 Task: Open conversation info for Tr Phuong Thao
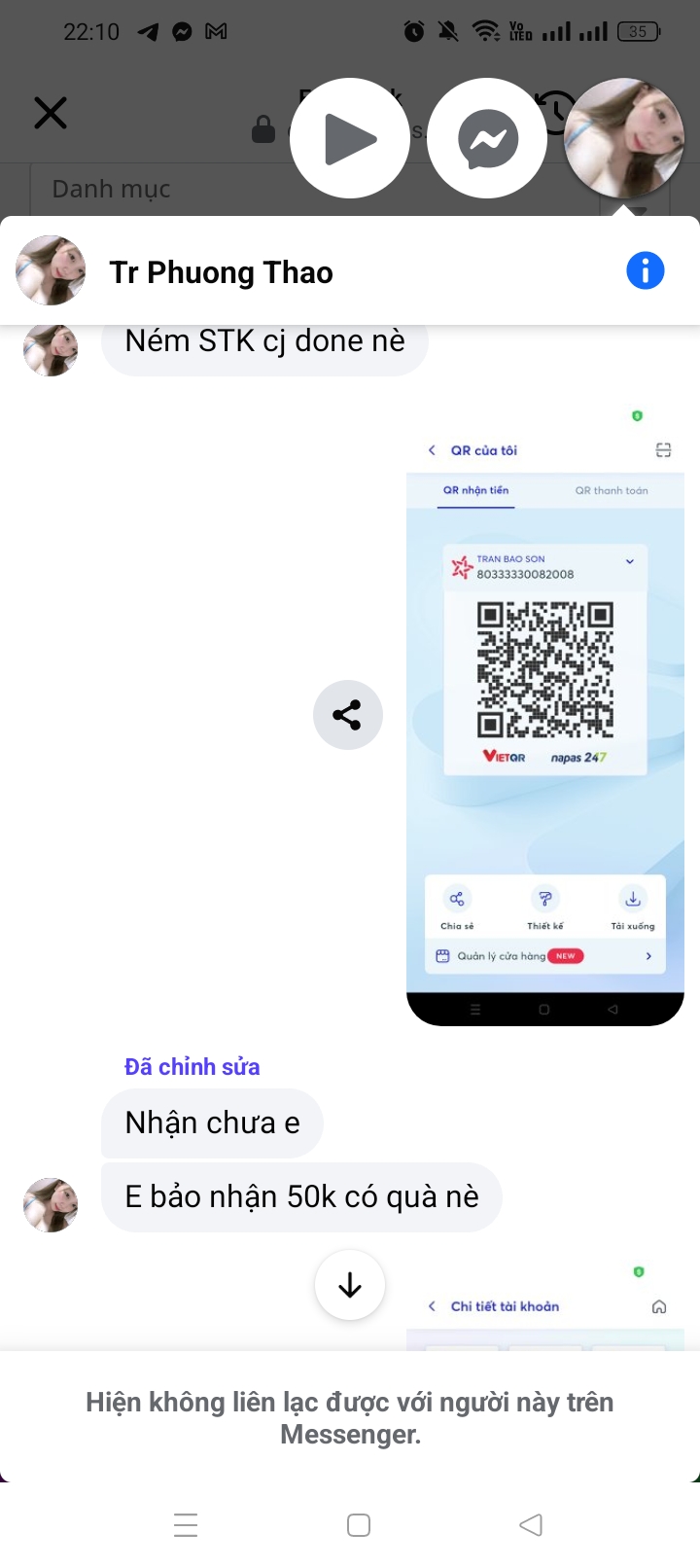click(646, 270)
